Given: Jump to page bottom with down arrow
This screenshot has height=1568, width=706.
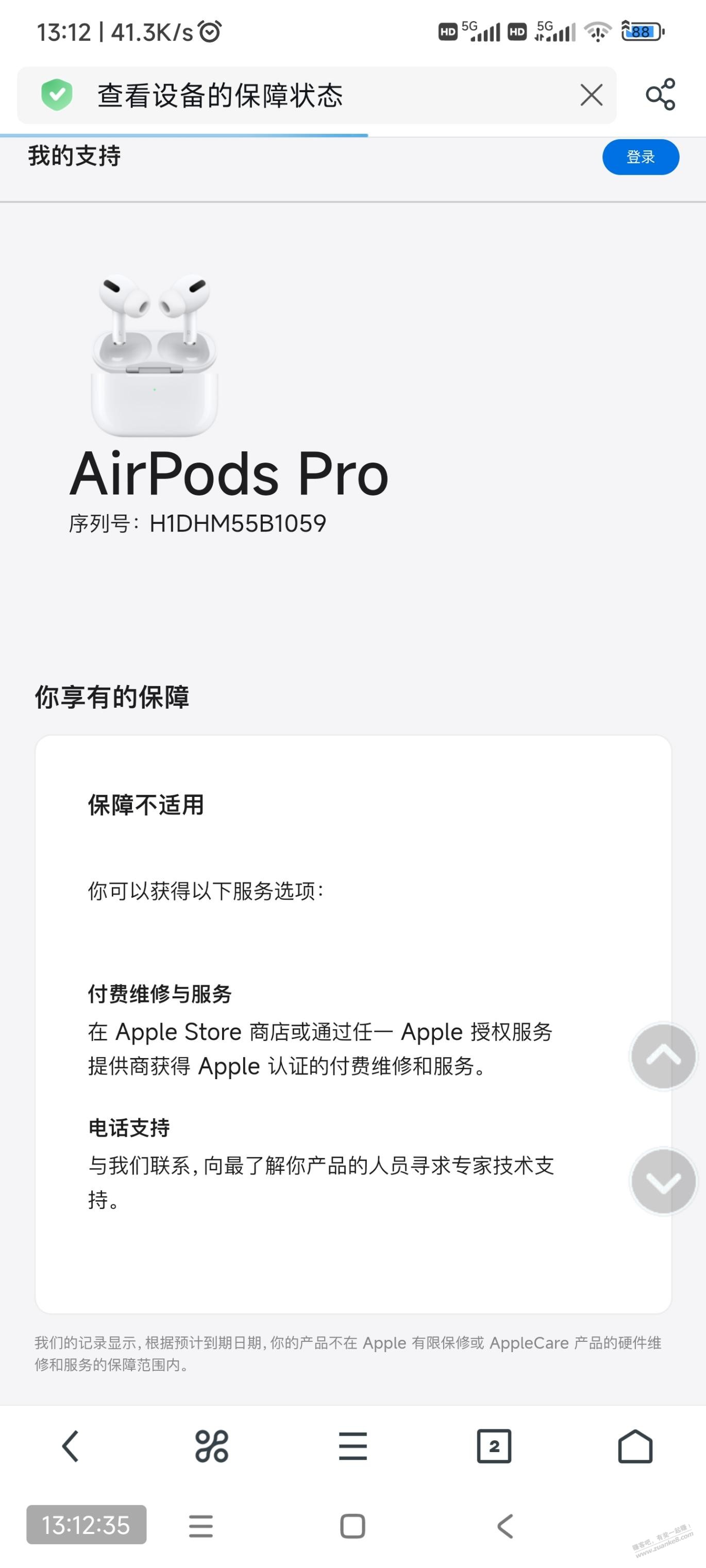Looking at the screenshot, I should (x=663, y=1182).
